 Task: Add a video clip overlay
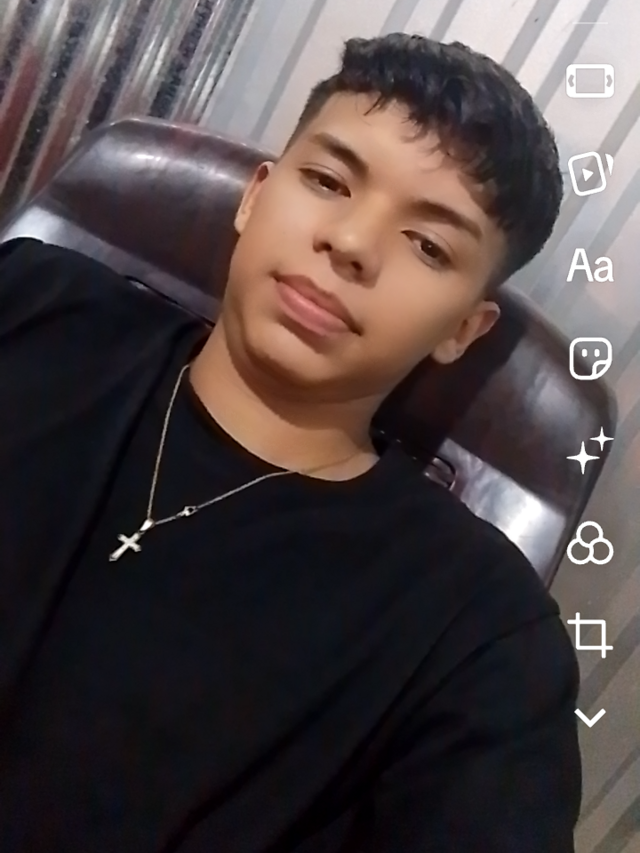tap(590, 174)
